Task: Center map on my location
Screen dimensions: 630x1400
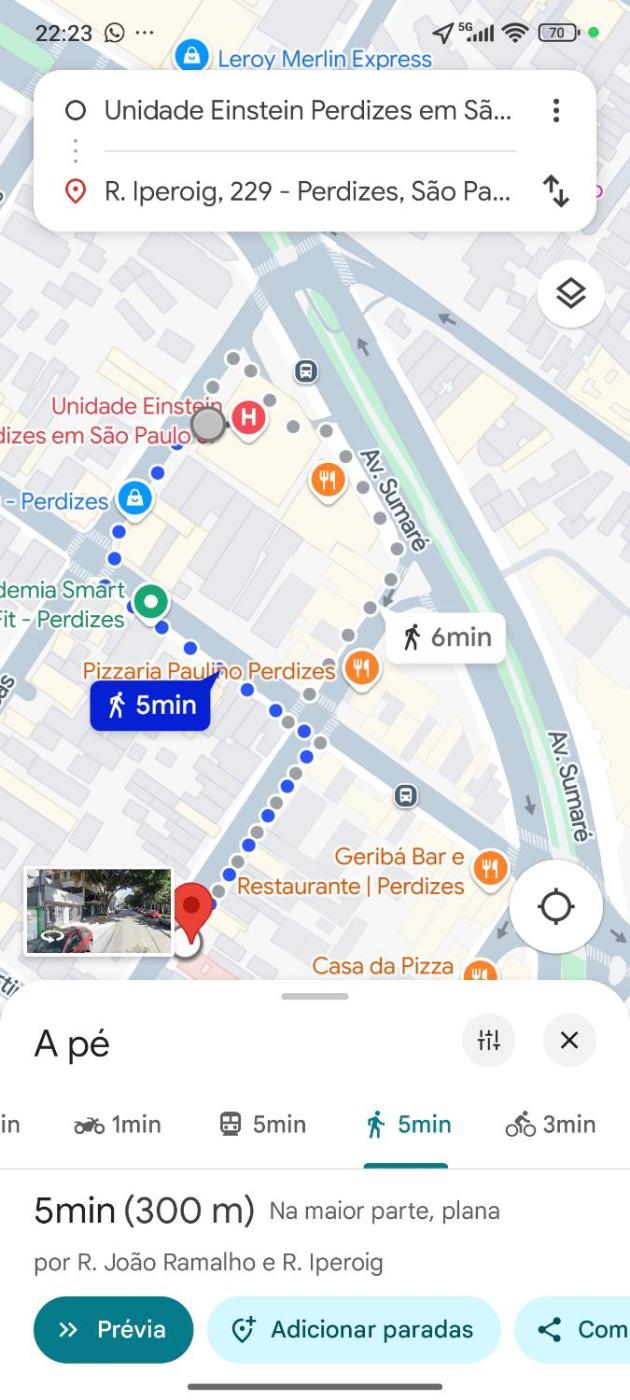Action: point(556,907)
